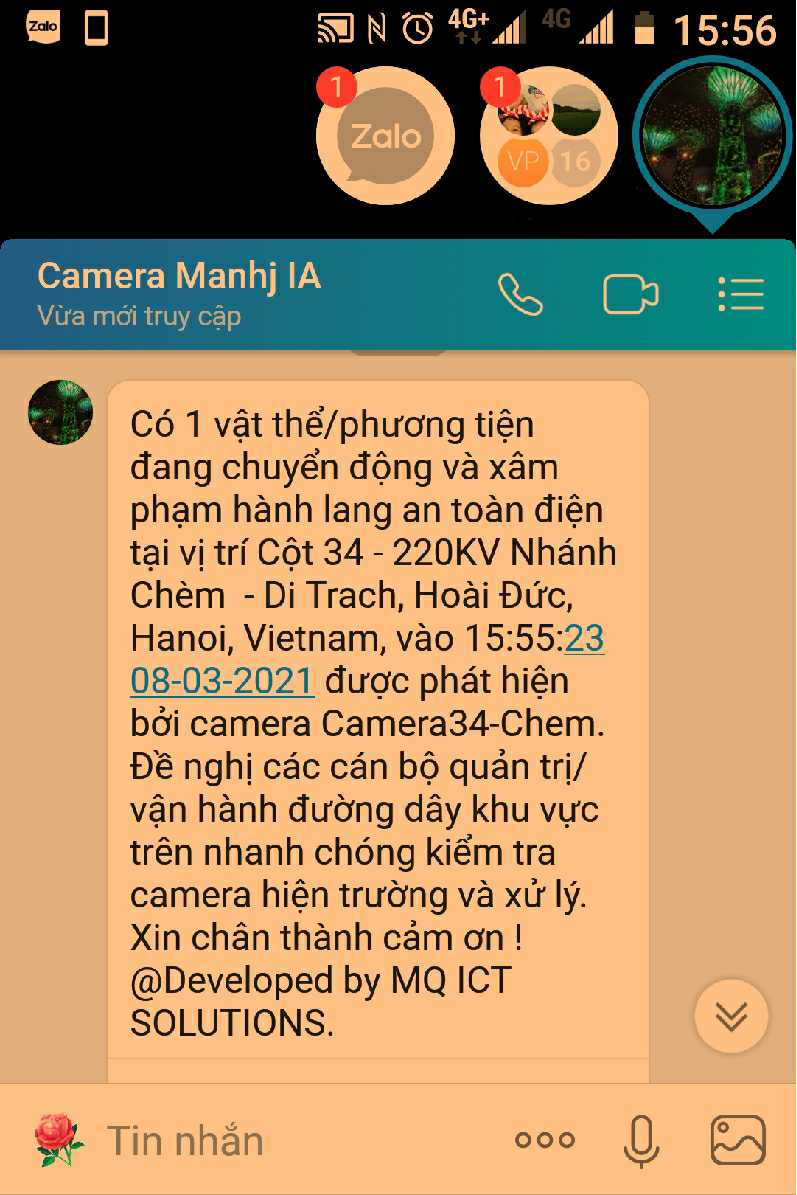Start a video call with Camera Manhj IA
This screenshot has width=797, height=1195.
pyautogui.click(x=631, y=294)
